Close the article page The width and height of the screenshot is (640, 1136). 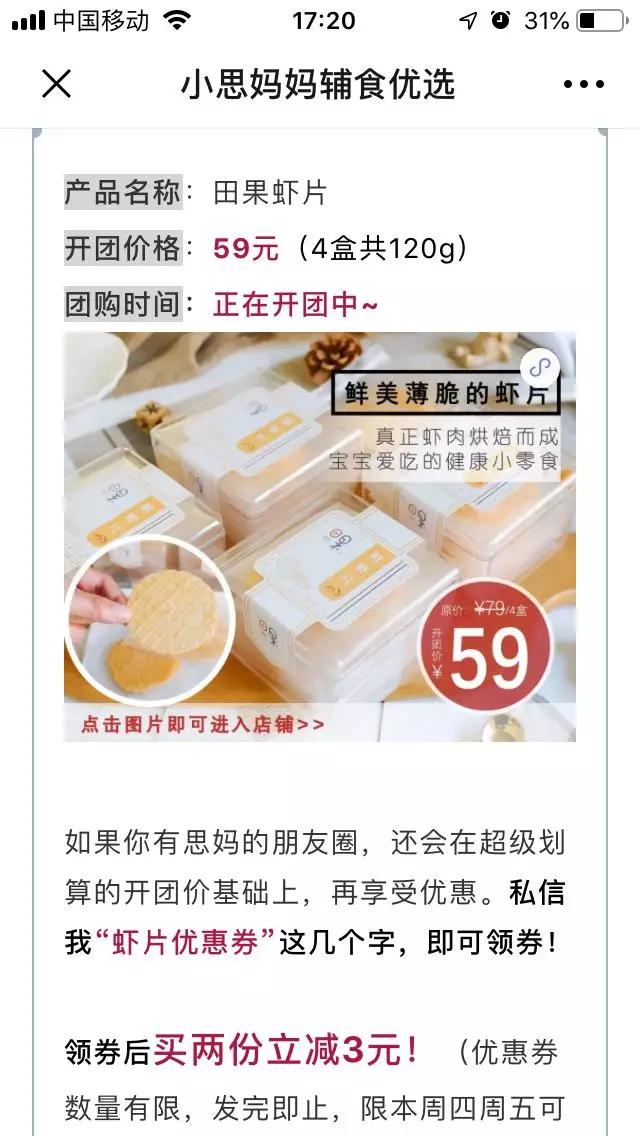[56, 85]
